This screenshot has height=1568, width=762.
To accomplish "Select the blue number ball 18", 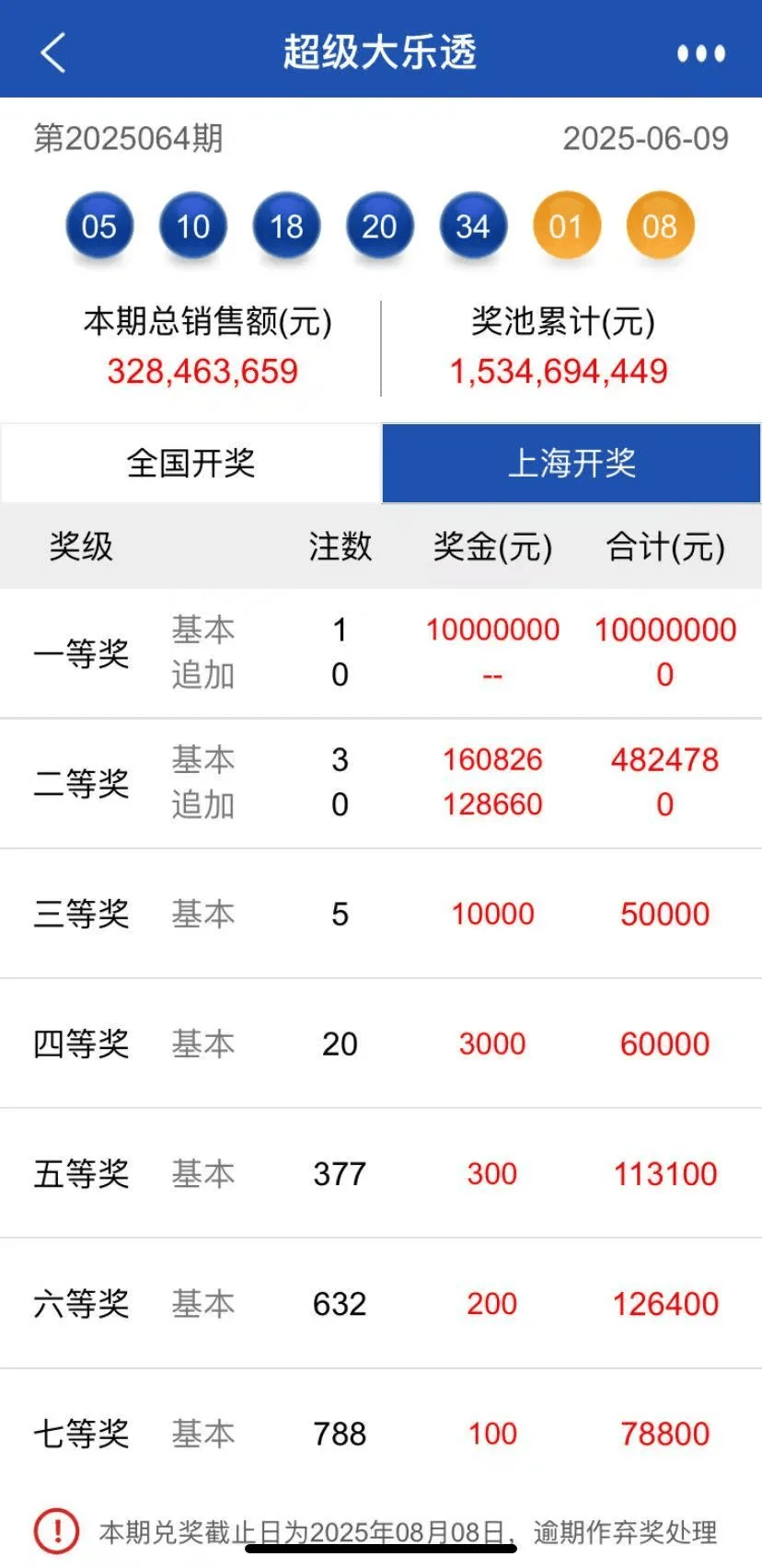I will tap(286, 225).
